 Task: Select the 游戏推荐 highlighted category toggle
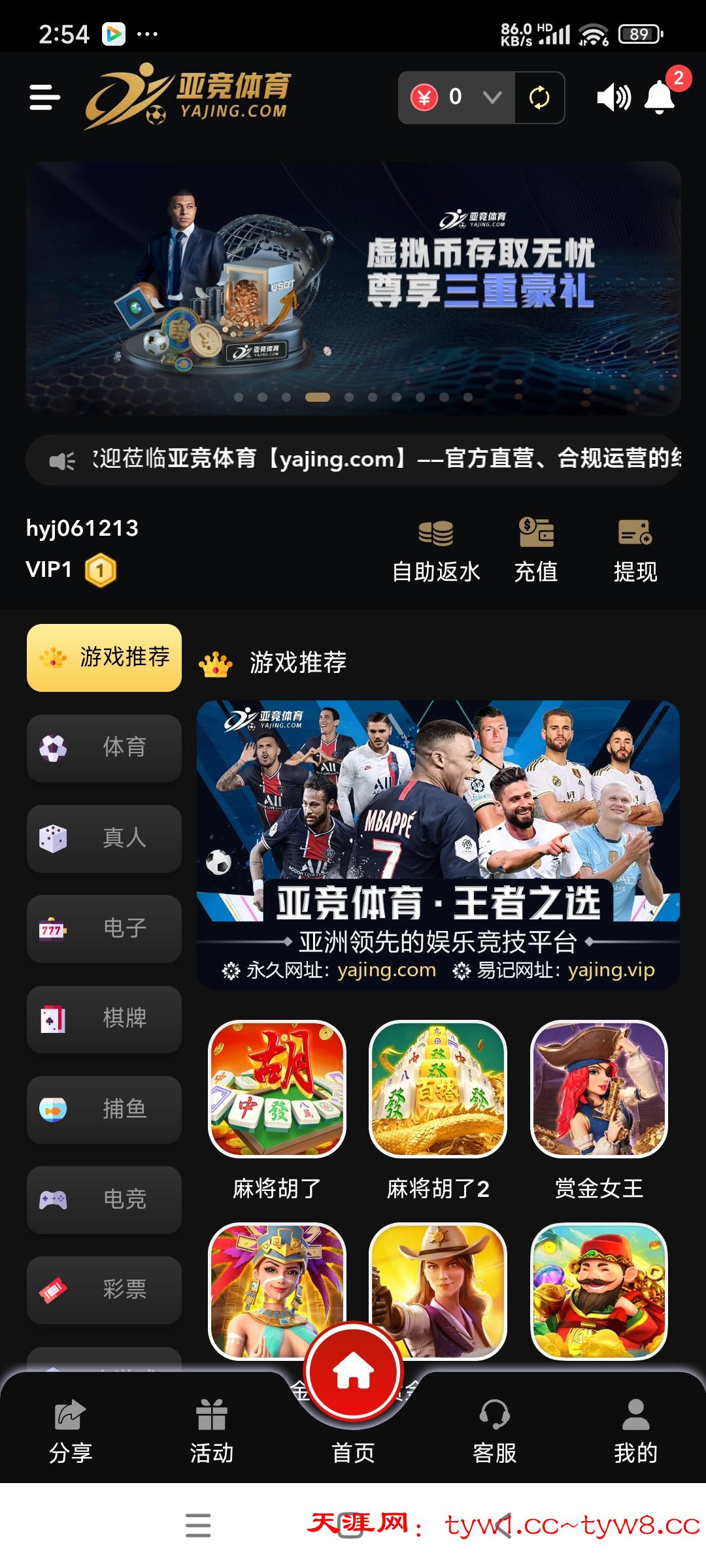pyautogui.click(x=103, y=657)
